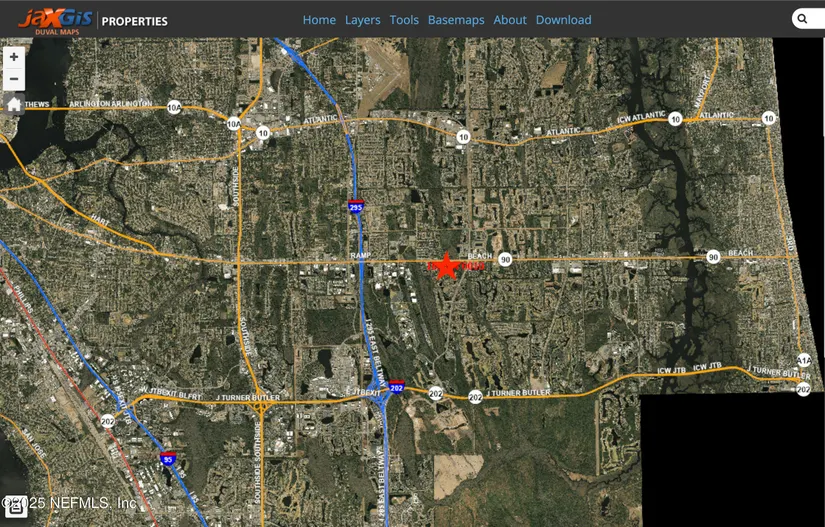This screenshot has height=527, width=825.
Task: Zoom out with the minus button
Action: tap(14, 79)
